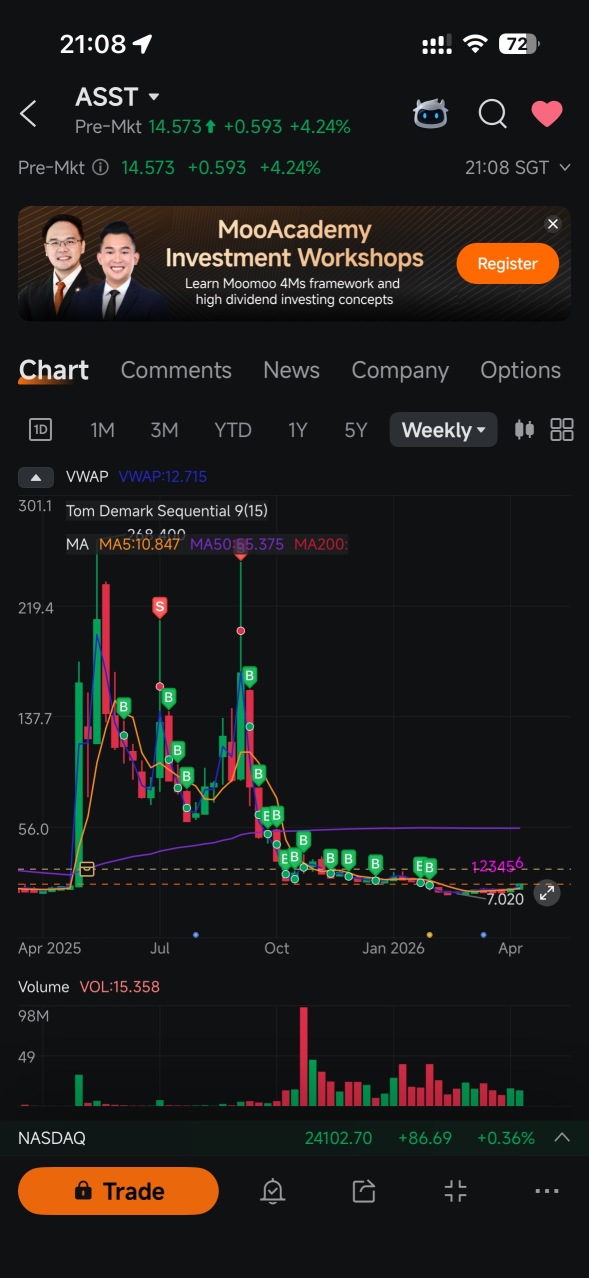Viewport: 589px width, 1278px height.
Task: Switch to the Comments tab
Action: point(176,370)
